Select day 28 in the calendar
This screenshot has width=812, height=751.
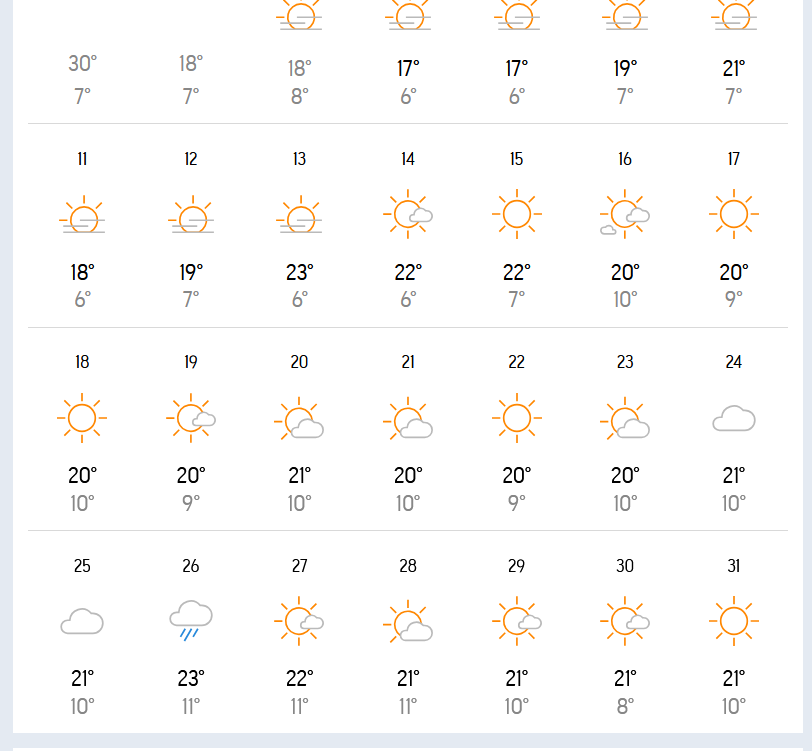click(x=408, y=623)
